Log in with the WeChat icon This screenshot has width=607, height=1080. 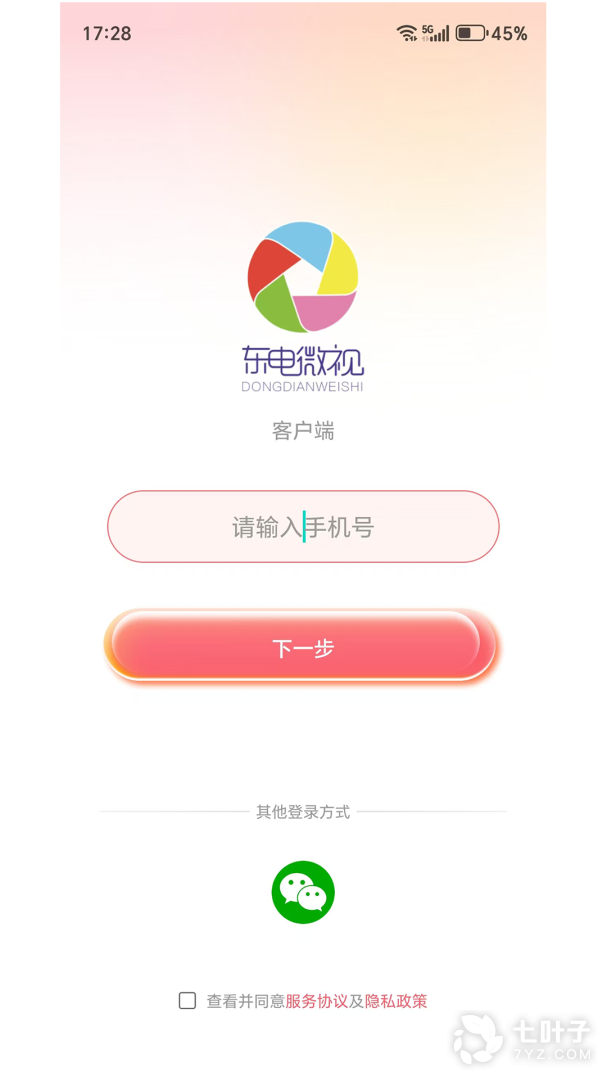(x=303, y=892)
